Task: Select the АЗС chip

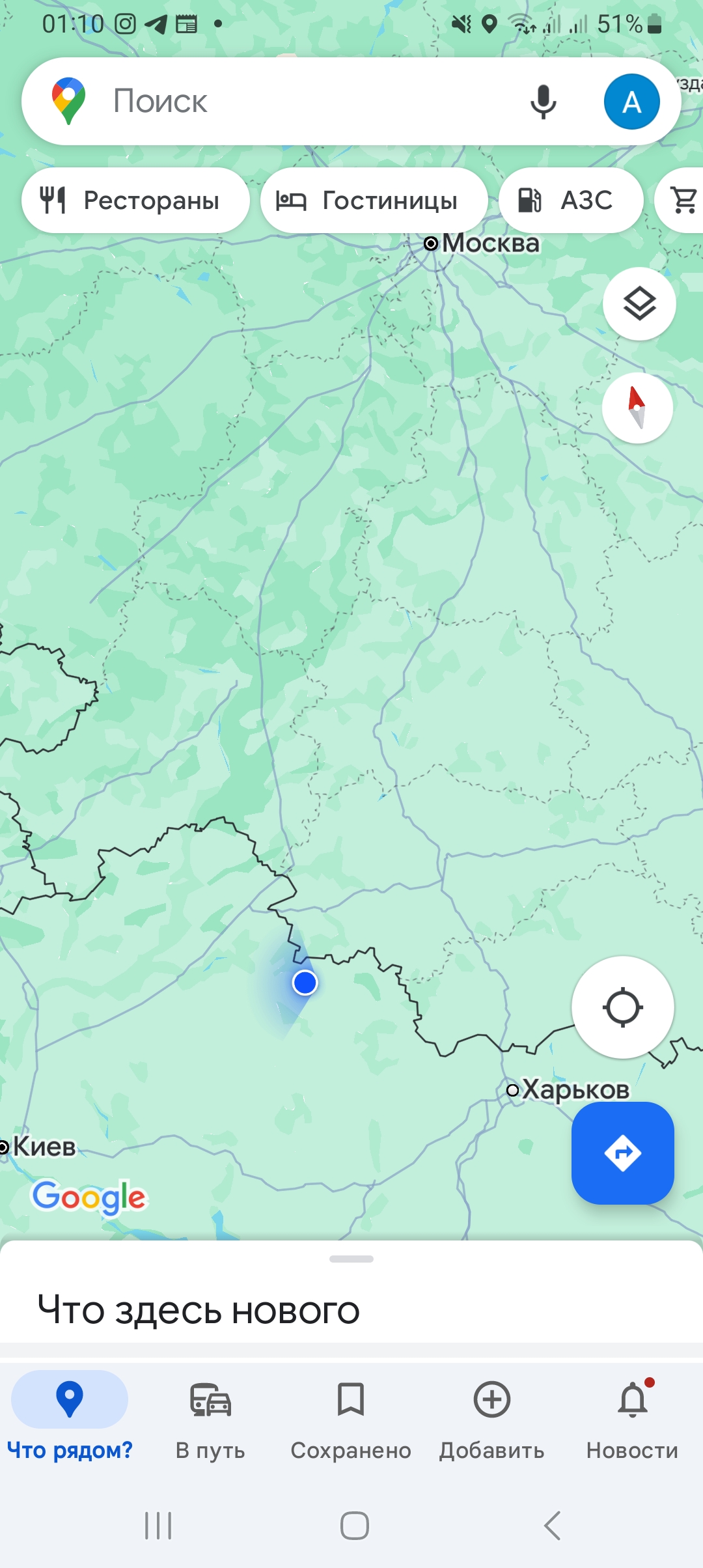Action: pos(571,201)
